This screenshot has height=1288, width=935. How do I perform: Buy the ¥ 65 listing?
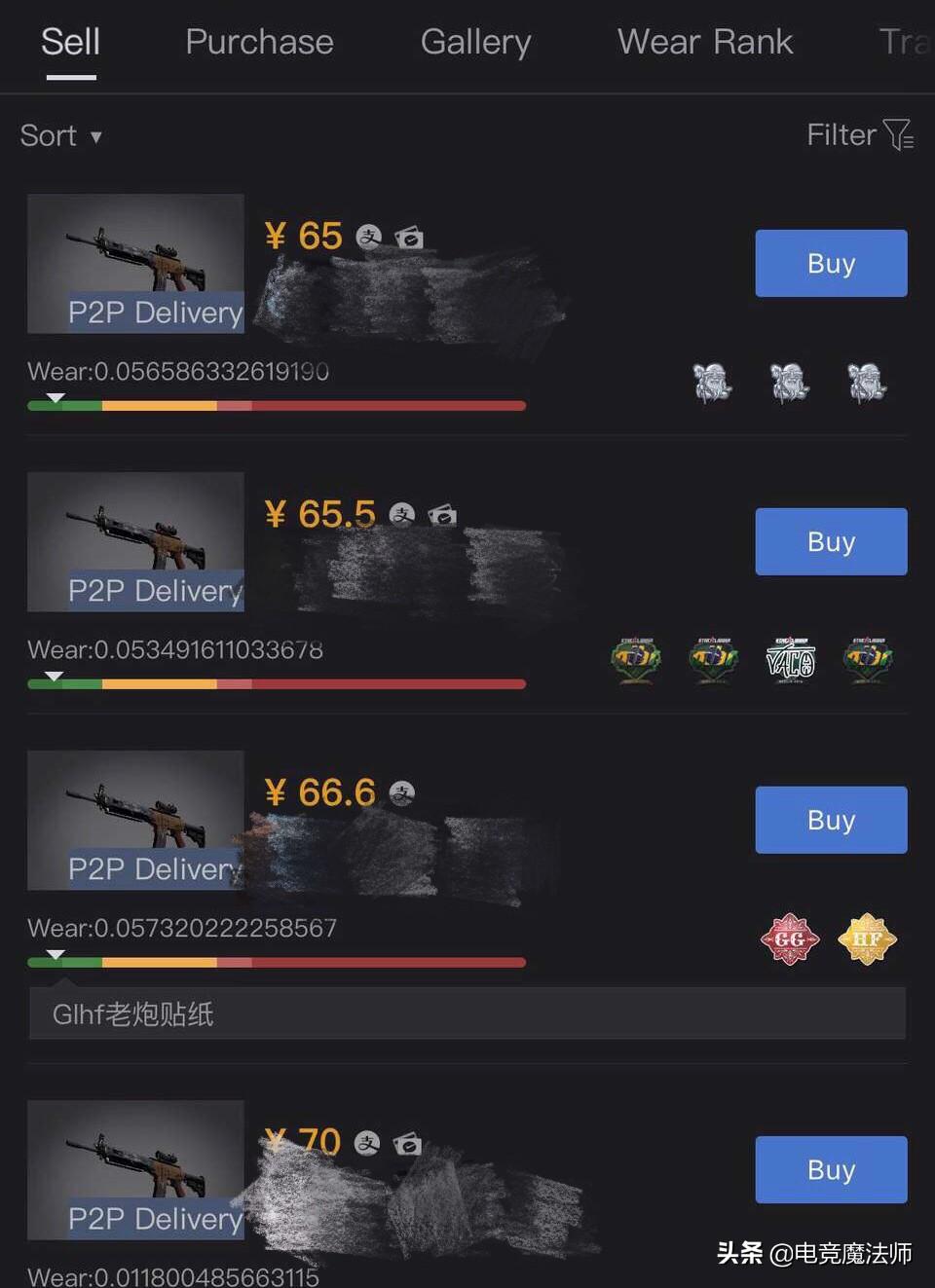[831, 263]
